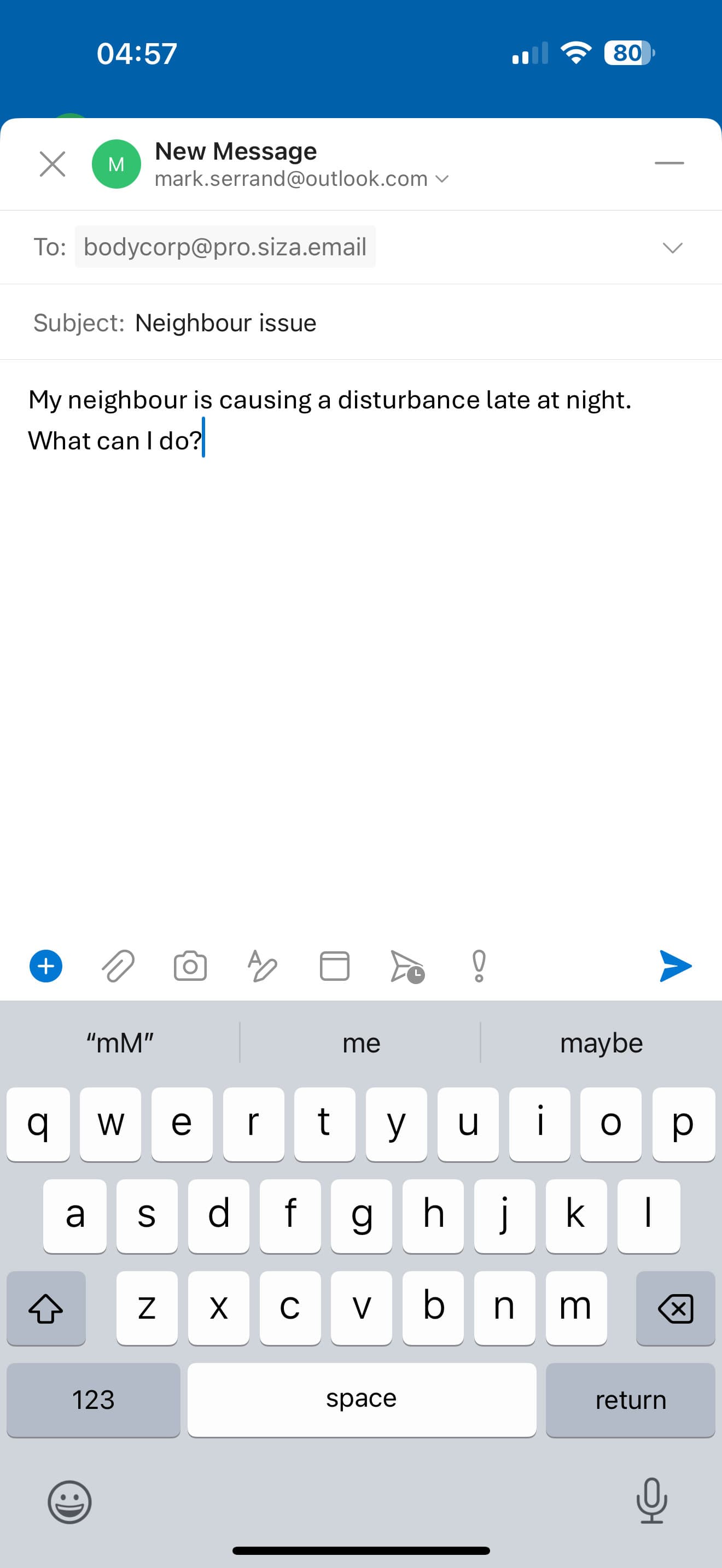
Task: Mark the message as high importance
Action: point(479,966)
